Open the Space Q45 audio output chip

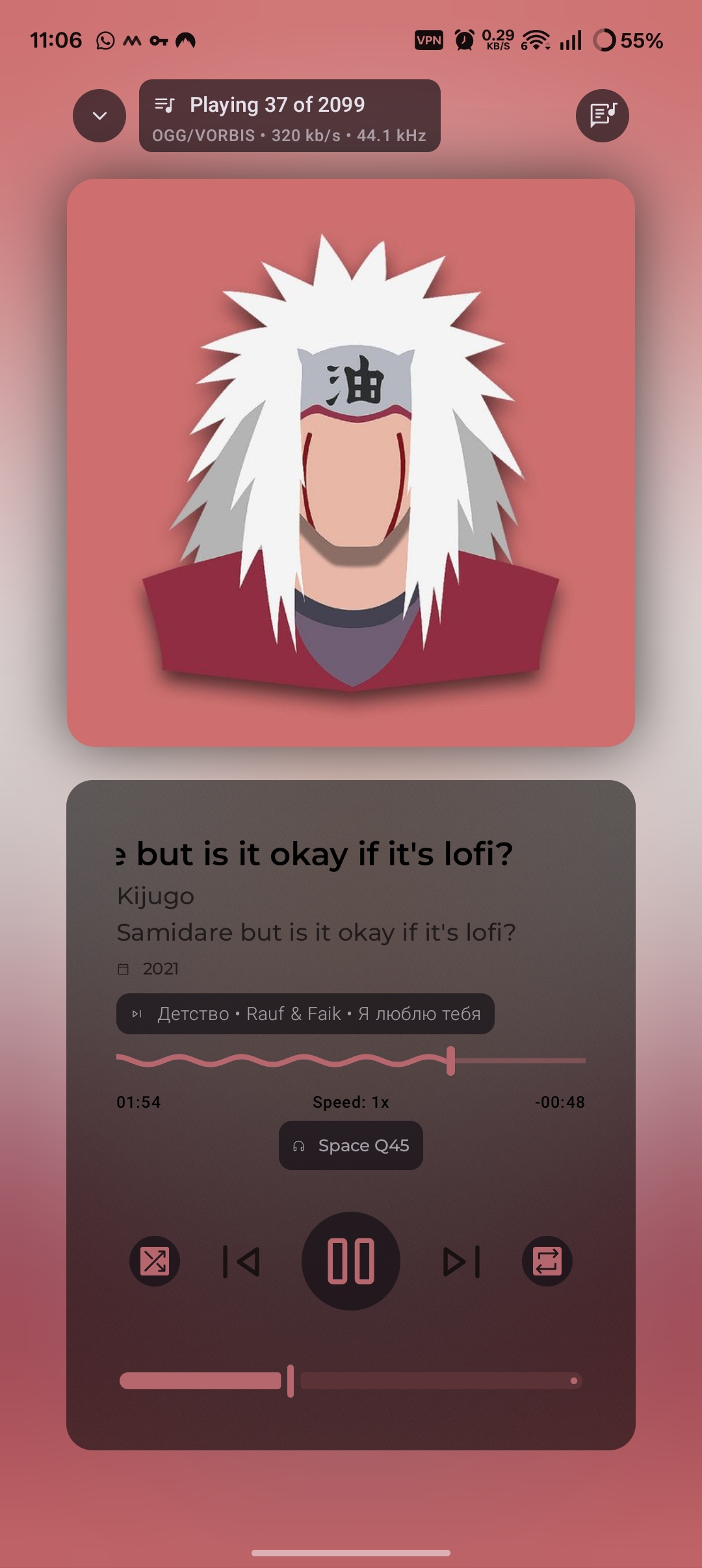[351, 1145]
